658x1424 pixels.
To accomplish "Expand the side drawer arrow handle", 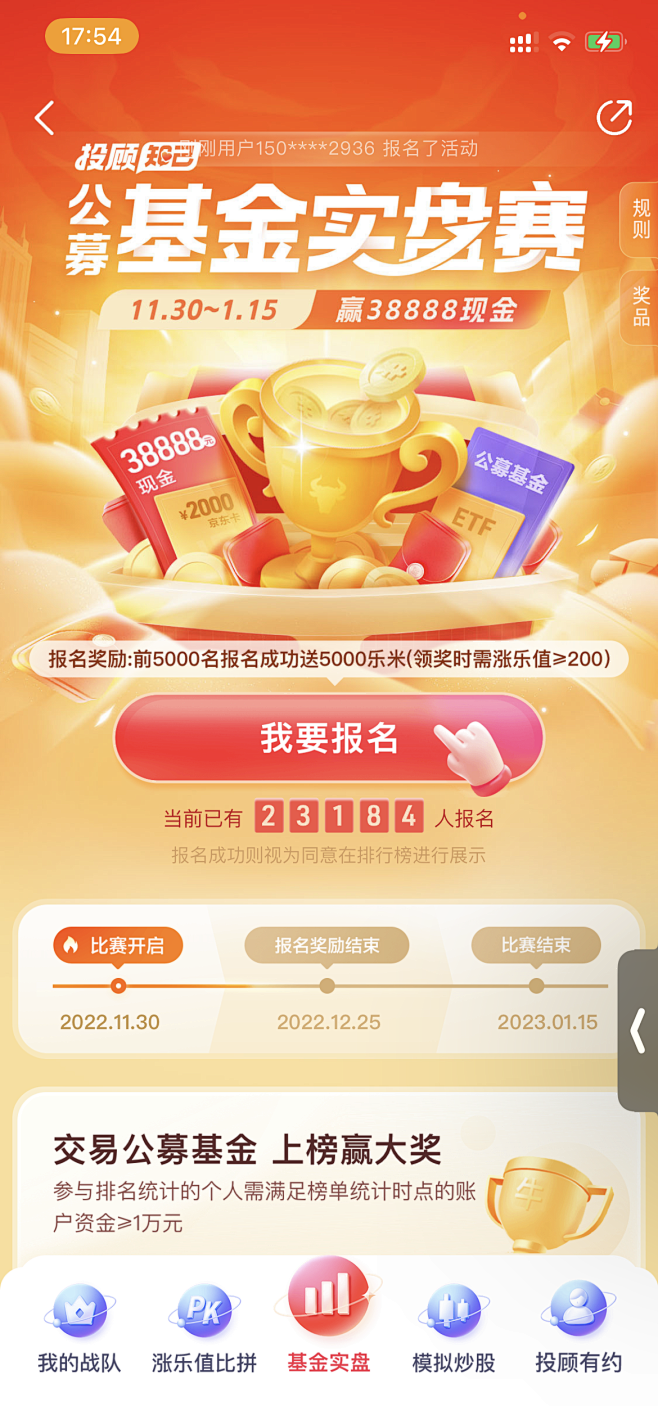I will pyautogui.click(x=639, y=1030).
